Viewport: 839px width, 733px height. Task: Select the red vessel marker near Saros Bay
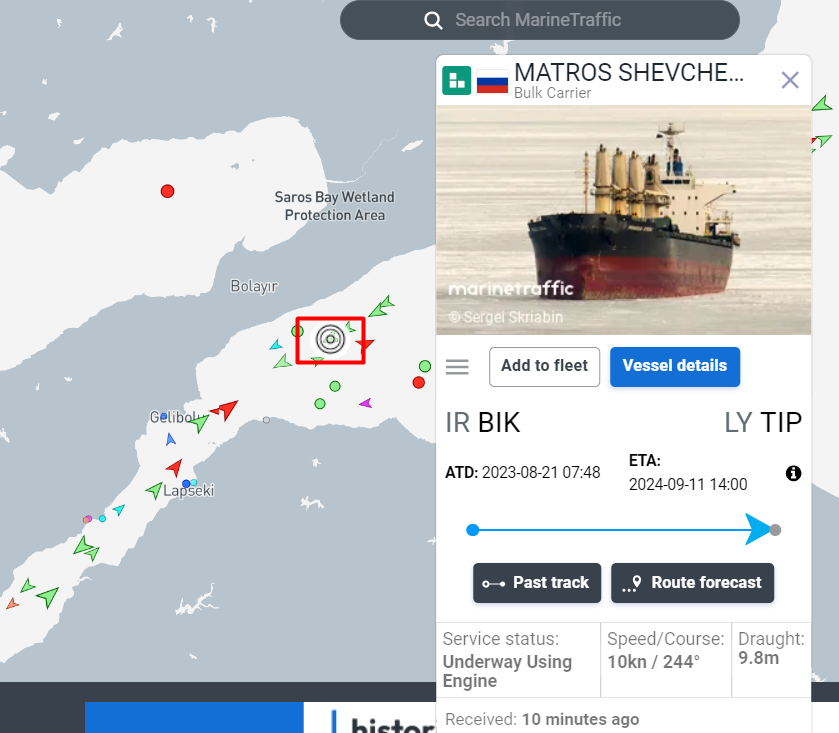(168, 191)
